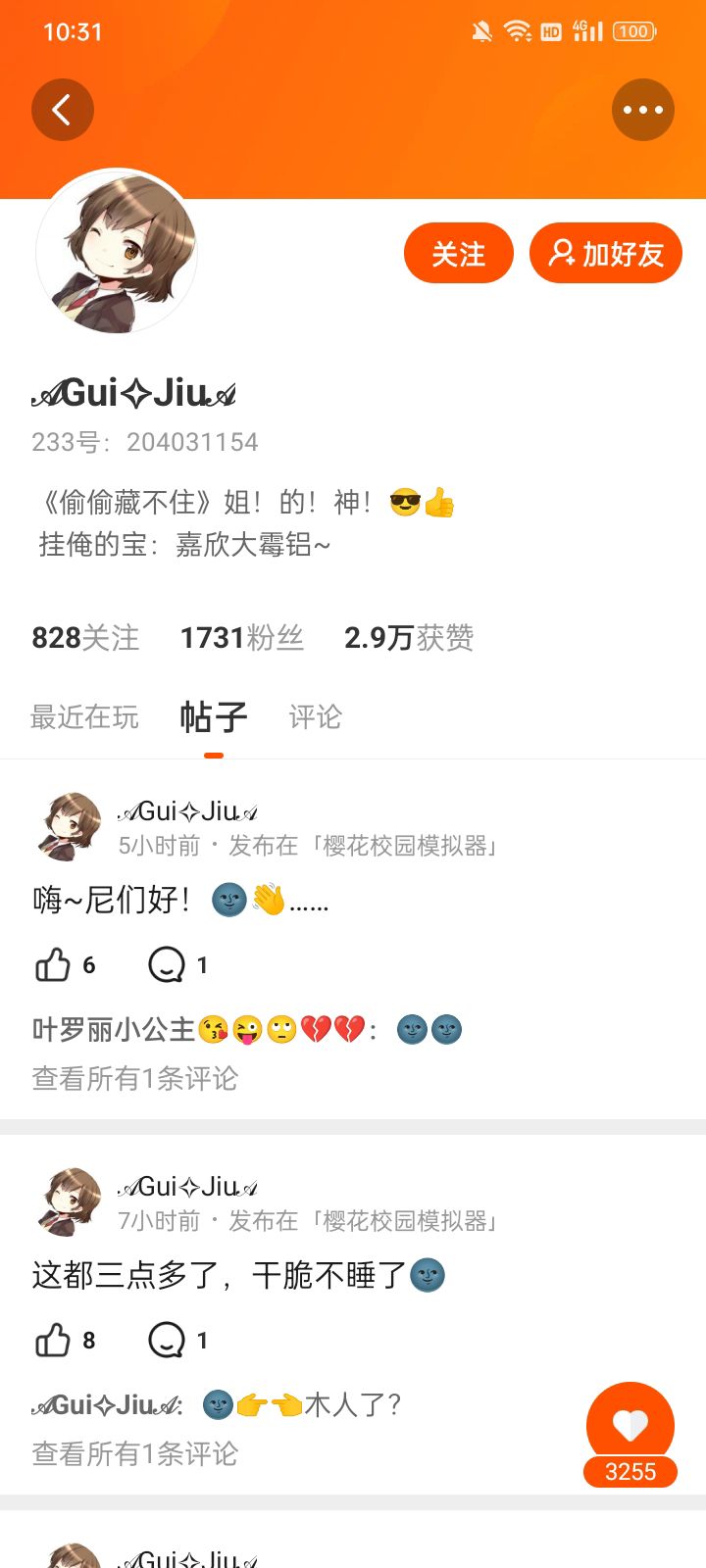Tap the floating heart button showing 3255
The height and width of the screenshot is (1568, 706).
click(x=630, y=1434)
